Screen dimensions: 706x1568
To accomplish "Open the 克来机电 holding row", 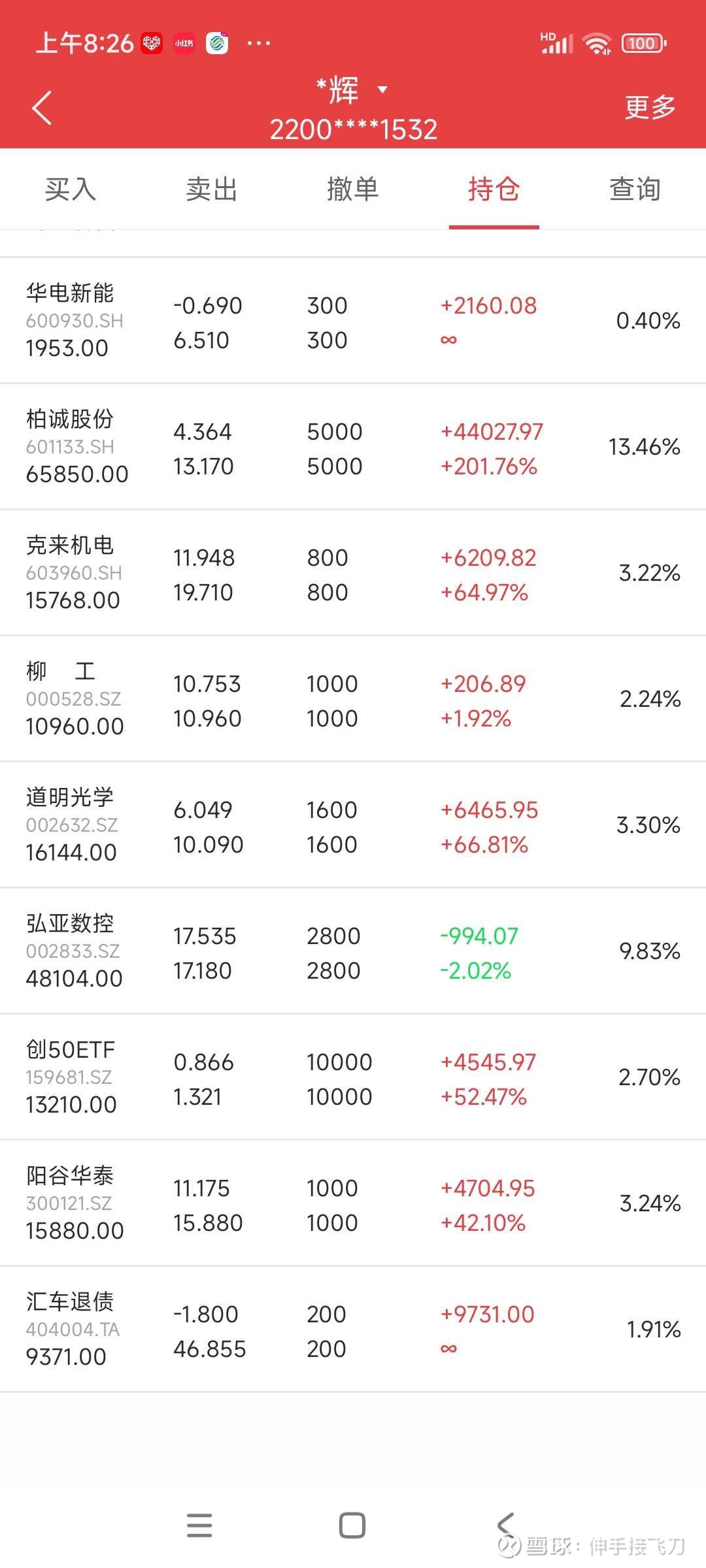I will click(353, 573).
